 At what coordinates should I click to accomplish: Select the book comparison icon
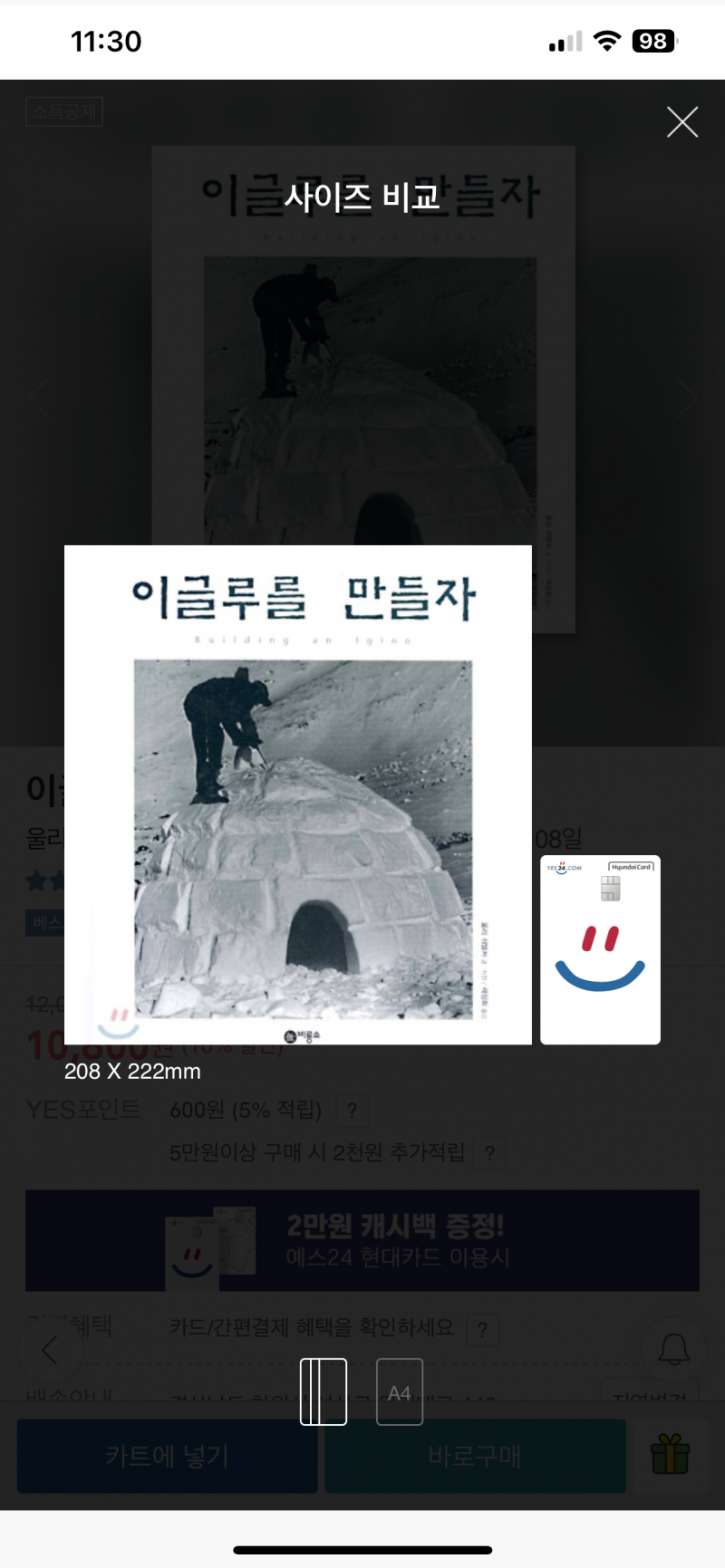(324, 1391)
